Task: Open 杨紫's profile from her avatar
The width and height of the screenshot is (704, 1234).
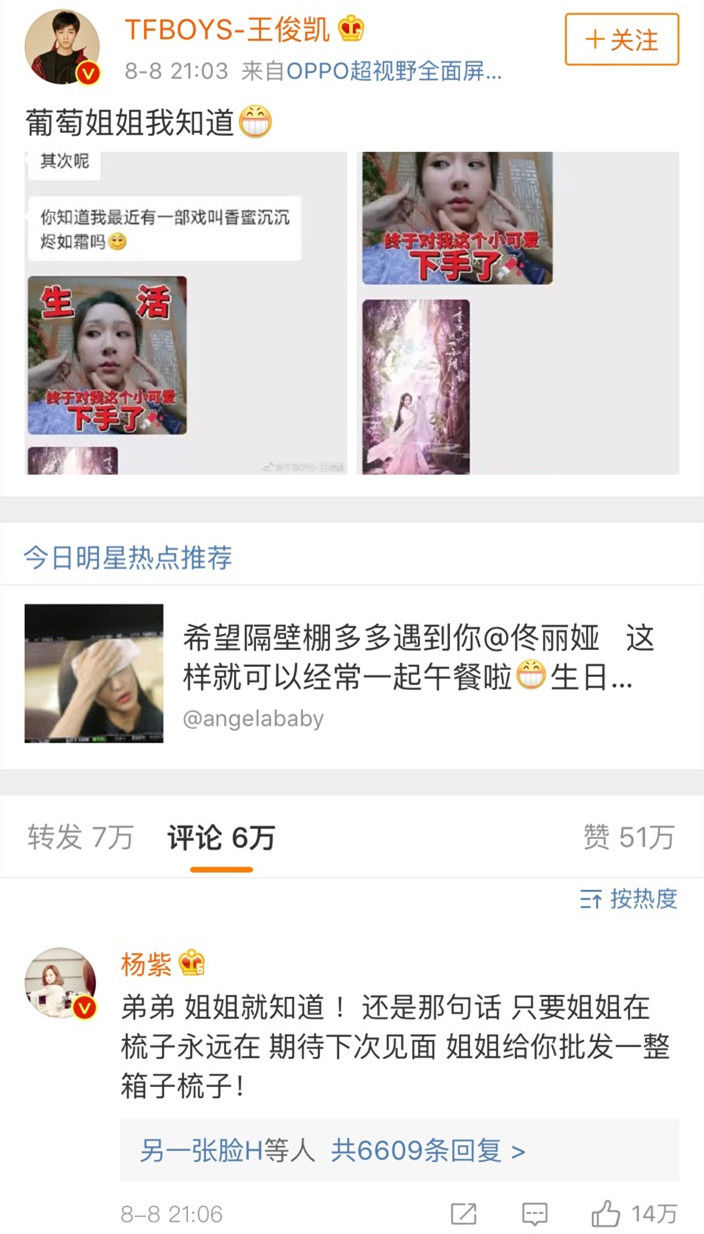Action: [x=61, y=984]
